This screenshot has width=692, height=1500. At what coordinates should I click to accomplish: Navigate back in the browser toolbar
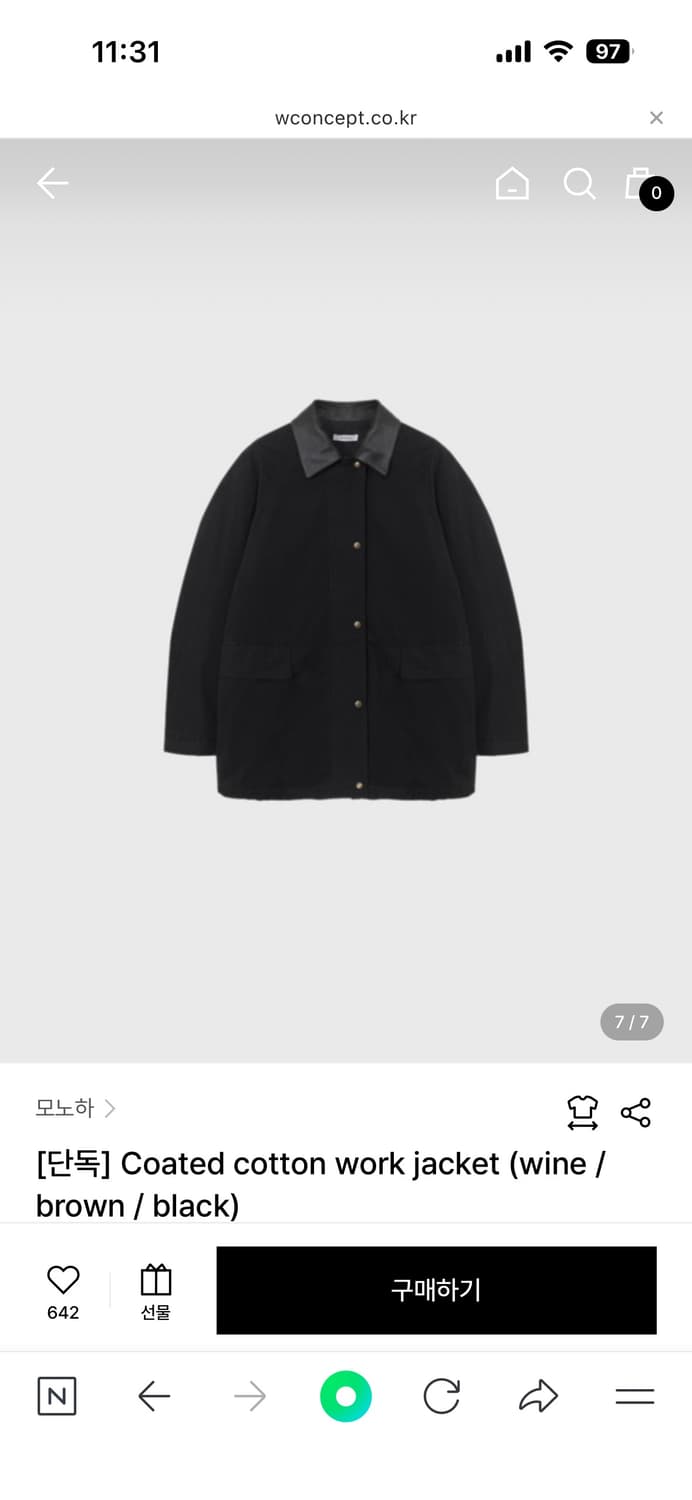pos(154,1396)
